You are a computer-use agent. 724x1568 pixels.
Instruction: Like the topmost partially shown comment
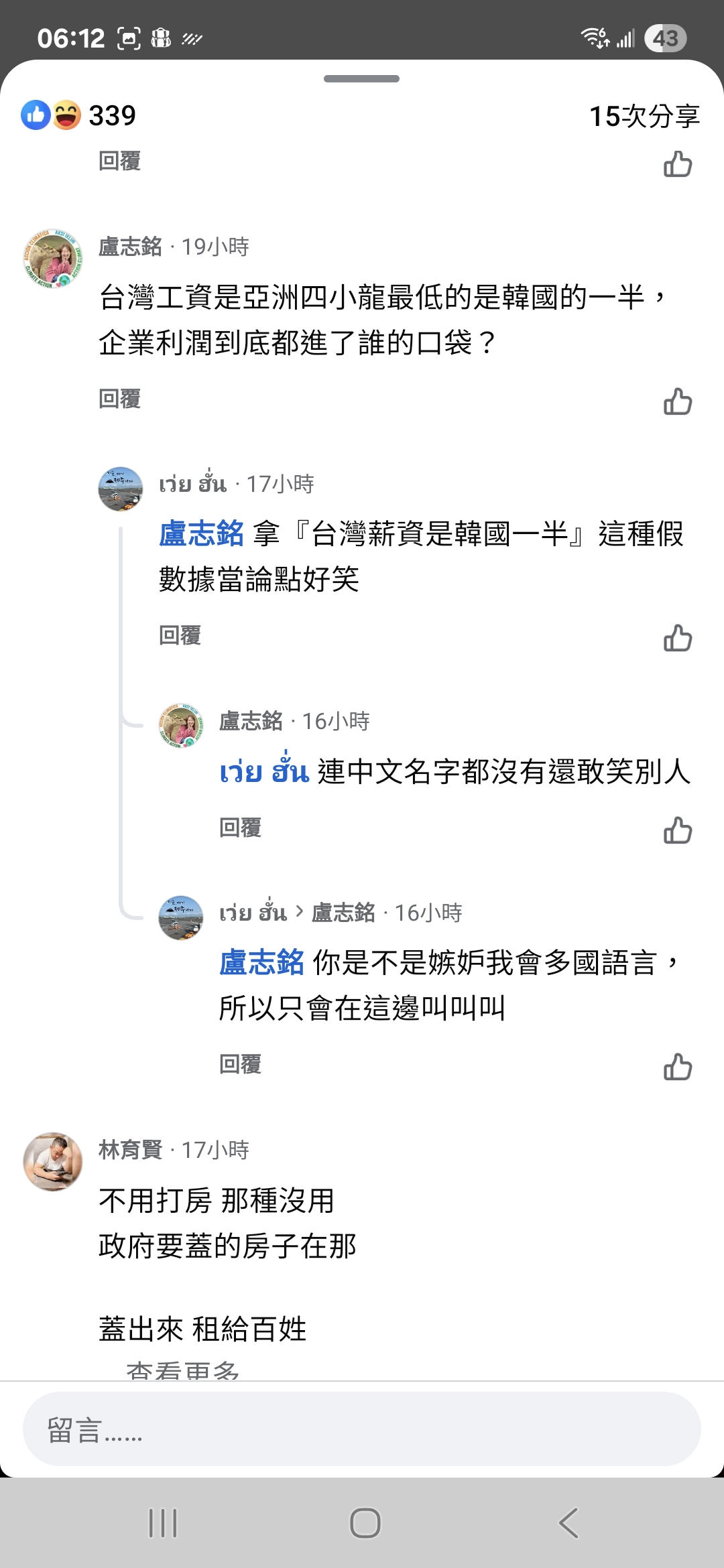678,164
